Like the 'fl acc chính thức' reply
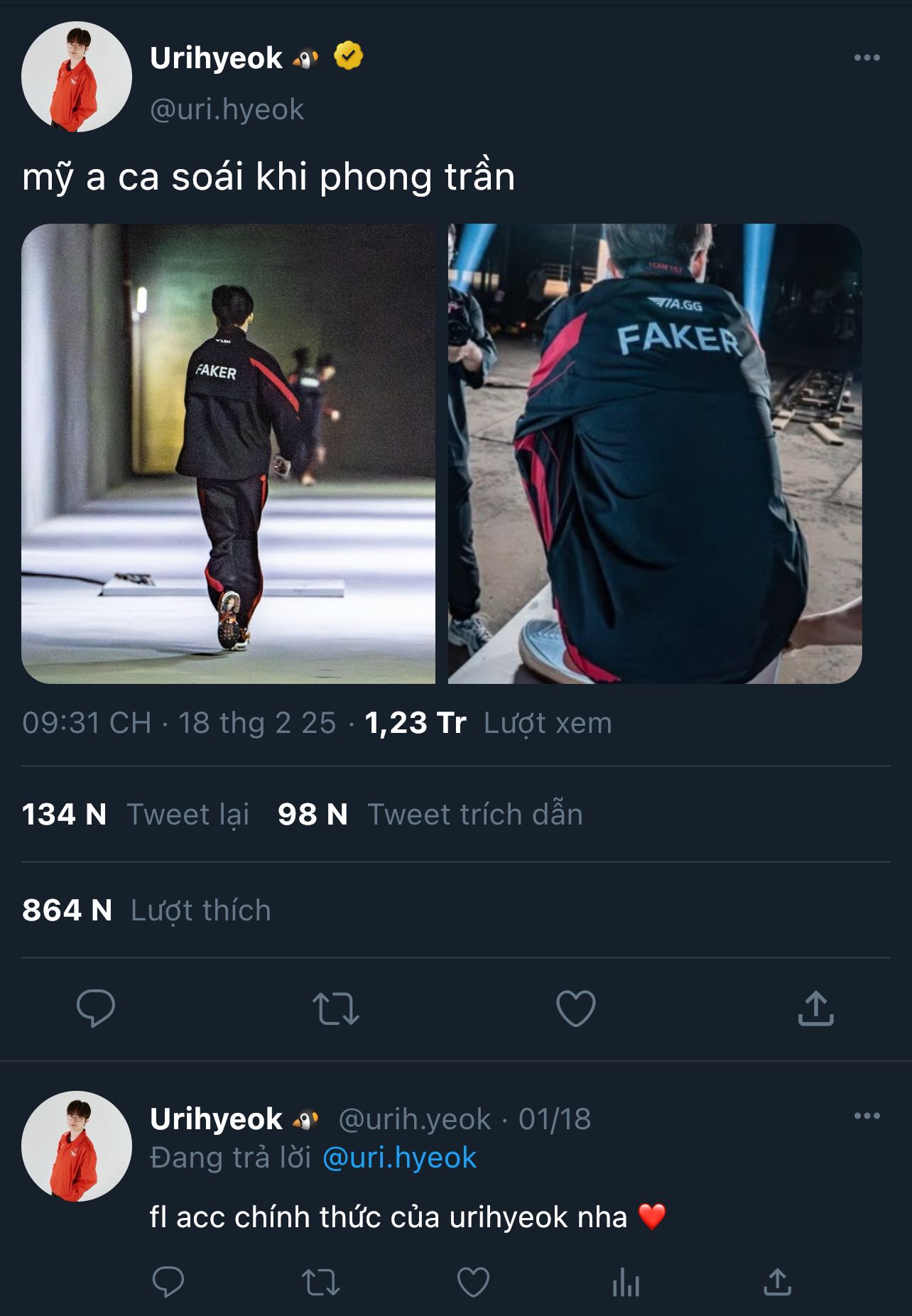 click(x=473, y=1282)
